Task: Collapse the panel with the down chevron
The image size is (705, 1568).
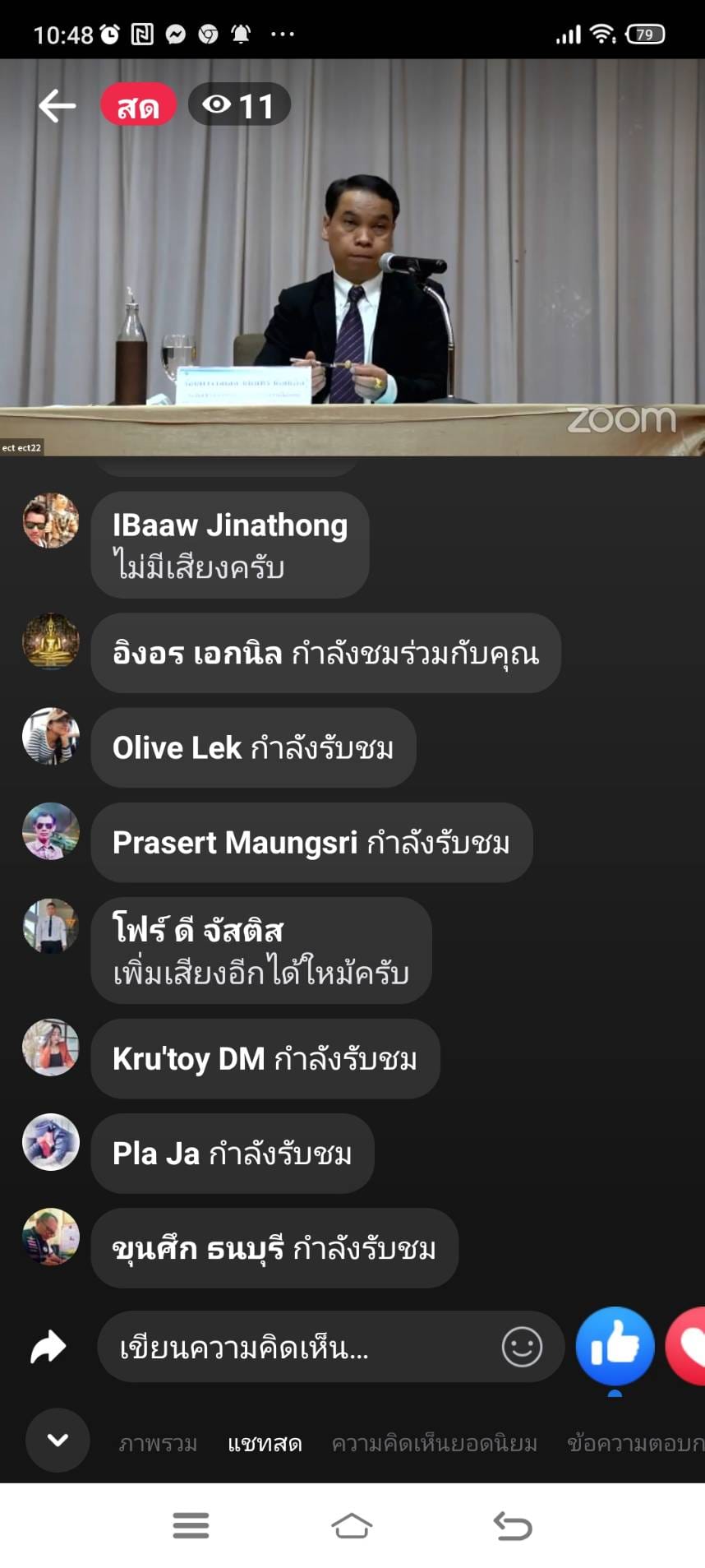Action: (58, 1440)
